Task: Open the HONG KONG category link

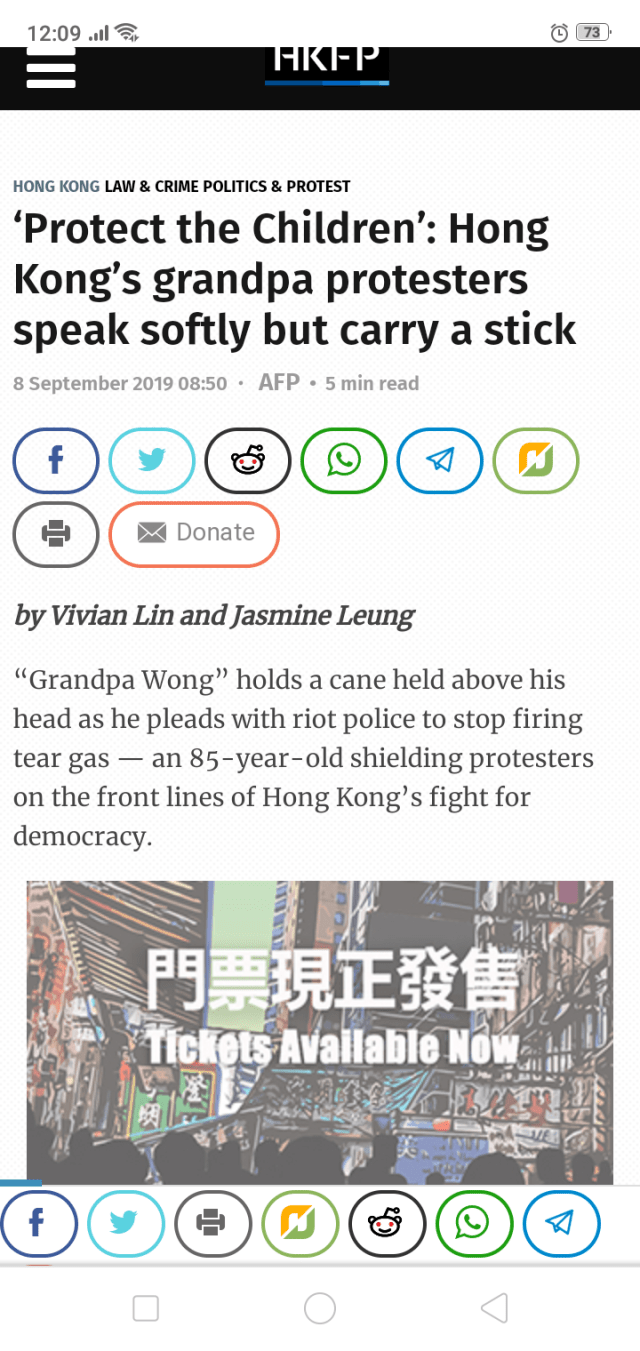Action: click(x=56, y=186)
